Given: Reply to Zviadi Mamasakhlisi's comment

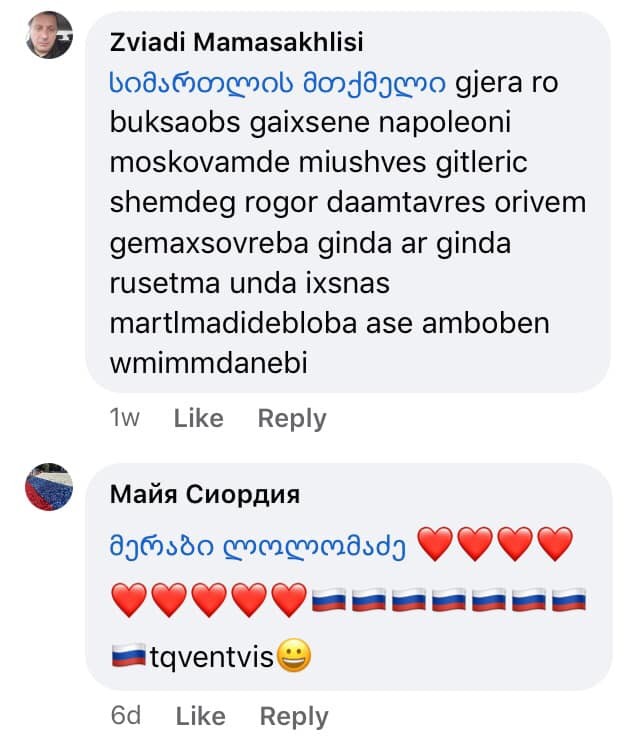Looking at the screenshot, I should pos(292,418).
